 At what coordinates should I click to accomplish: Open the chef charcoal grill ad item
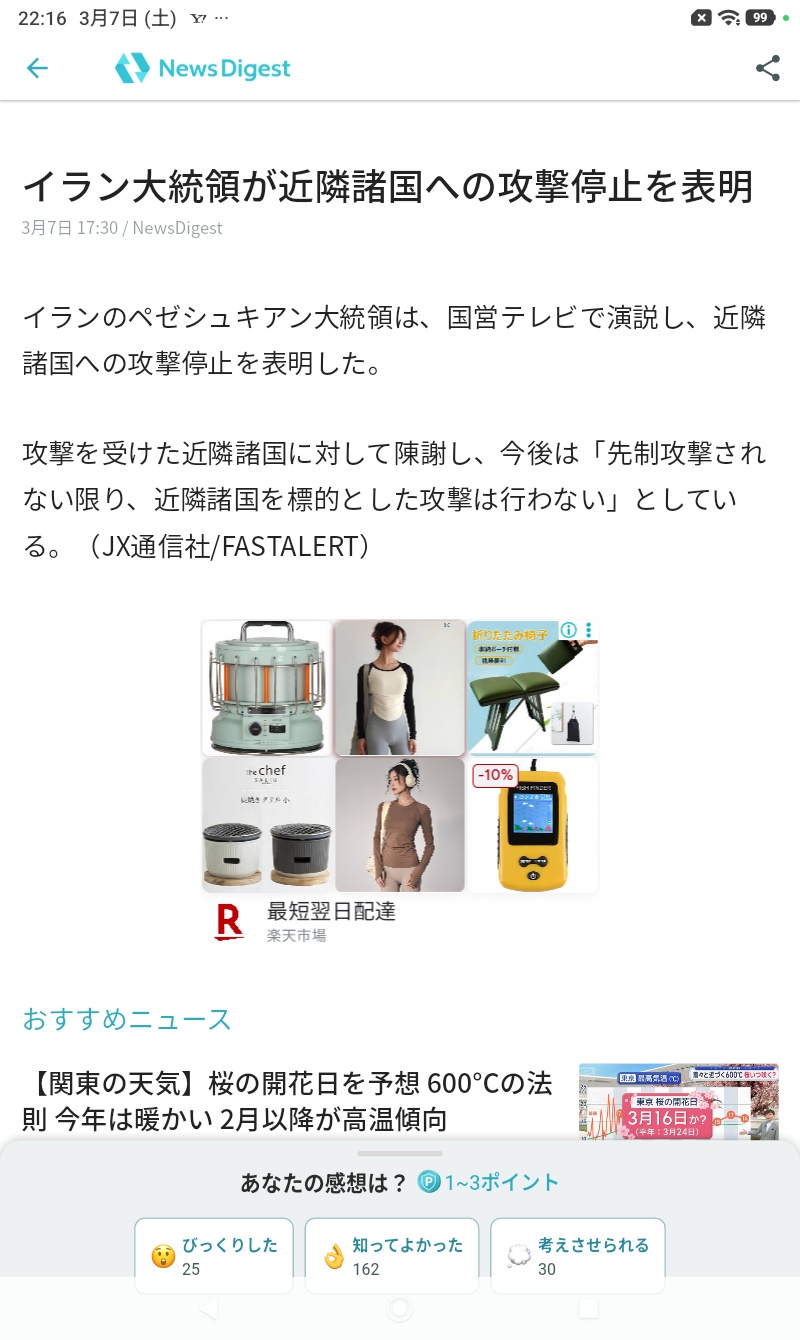click(x=267, y=826)
